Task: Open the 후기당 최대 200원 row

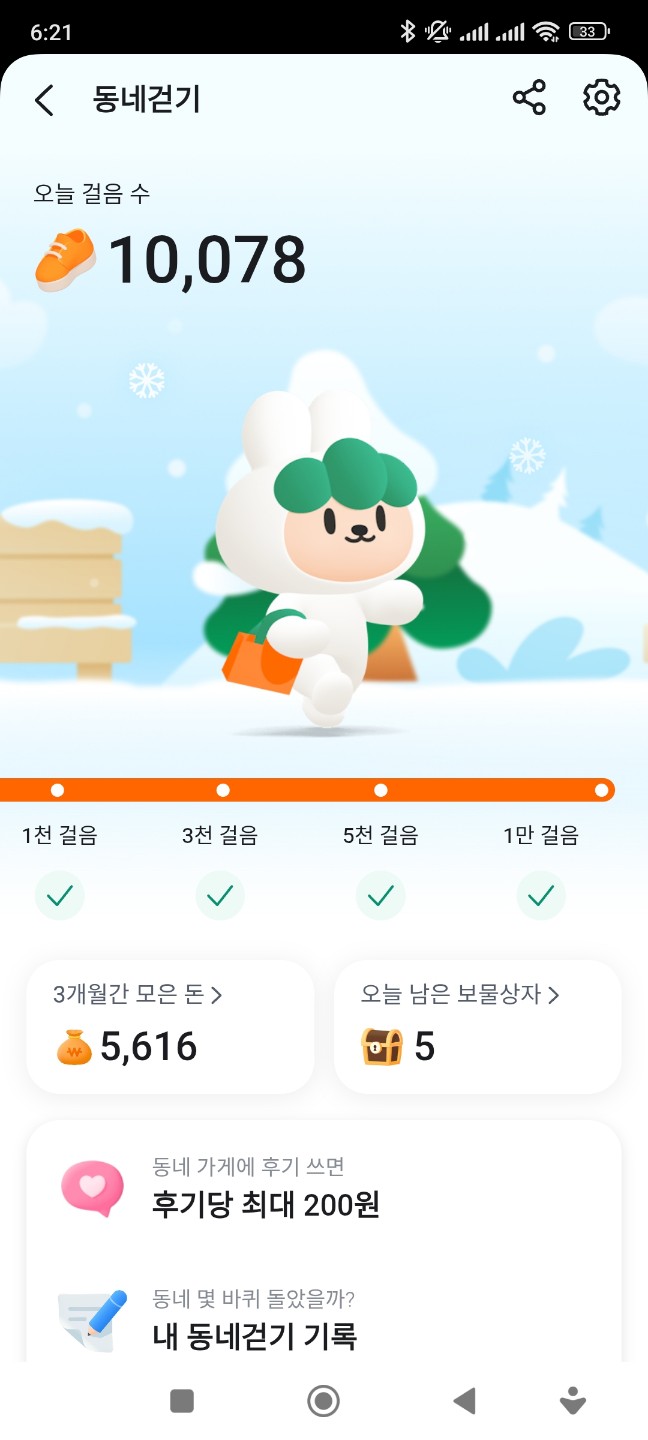Action: point(324,1189)
